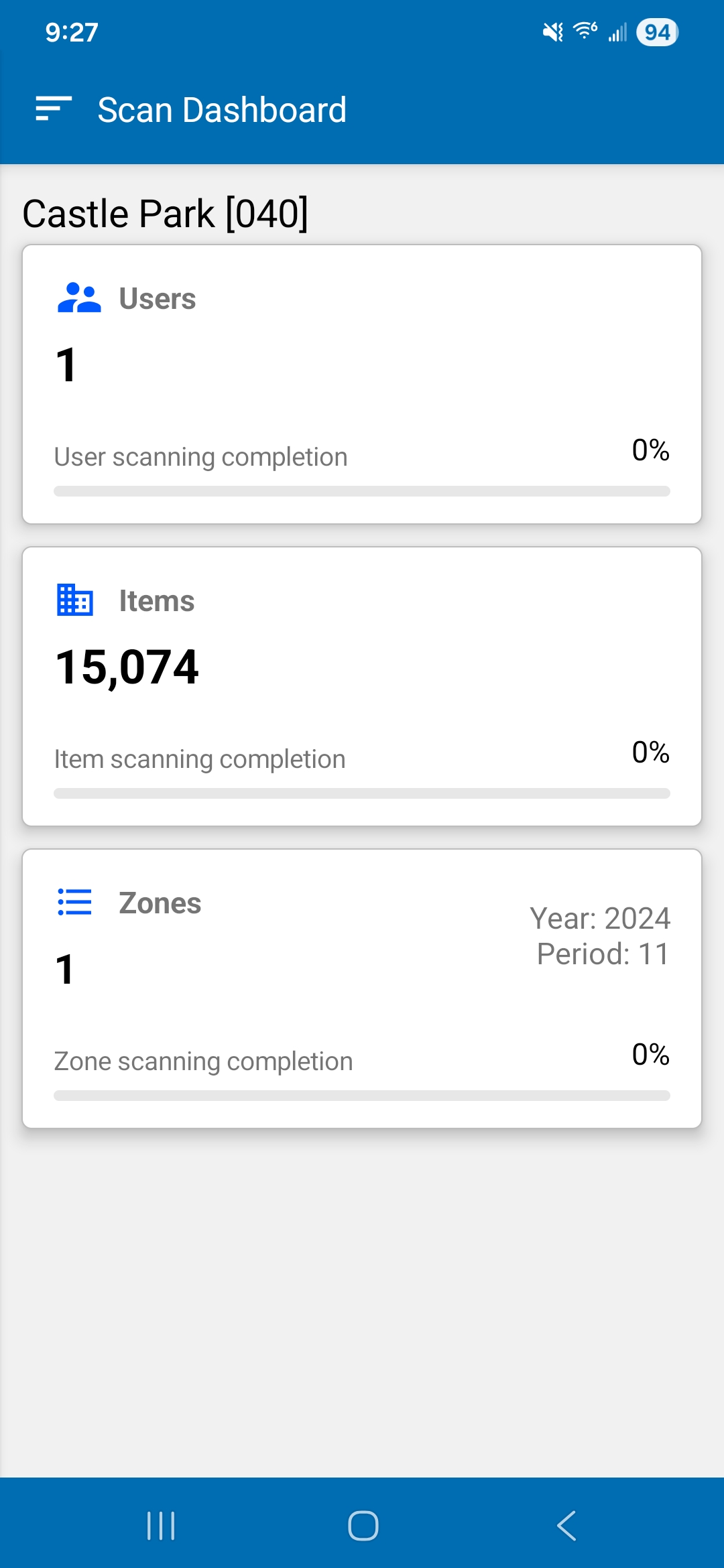Select the Year: 2024 Period: 11 label
Screen dimensions: 724x1568
coord(600,935)
